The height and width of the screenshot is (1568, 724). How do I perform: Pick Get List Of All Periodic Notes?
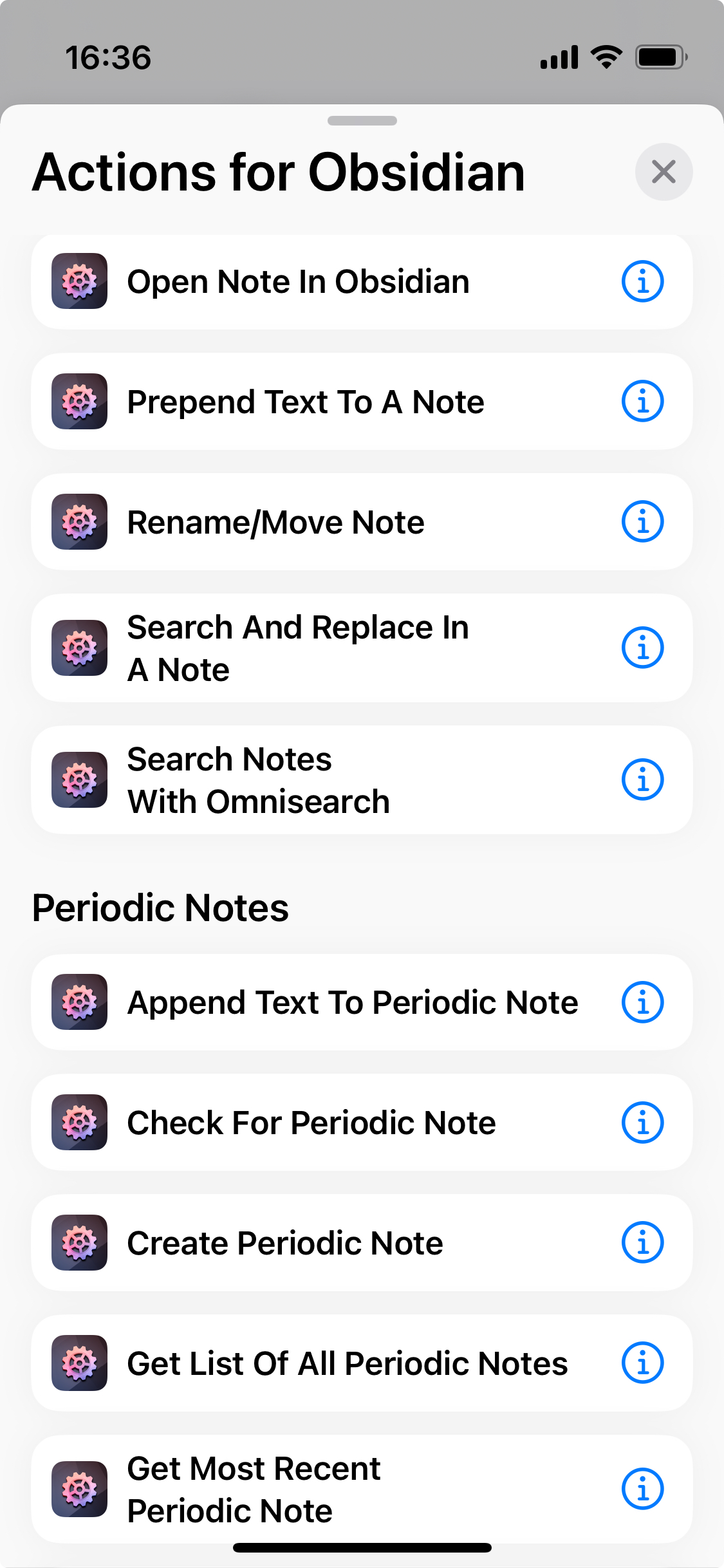point(348,1363)
